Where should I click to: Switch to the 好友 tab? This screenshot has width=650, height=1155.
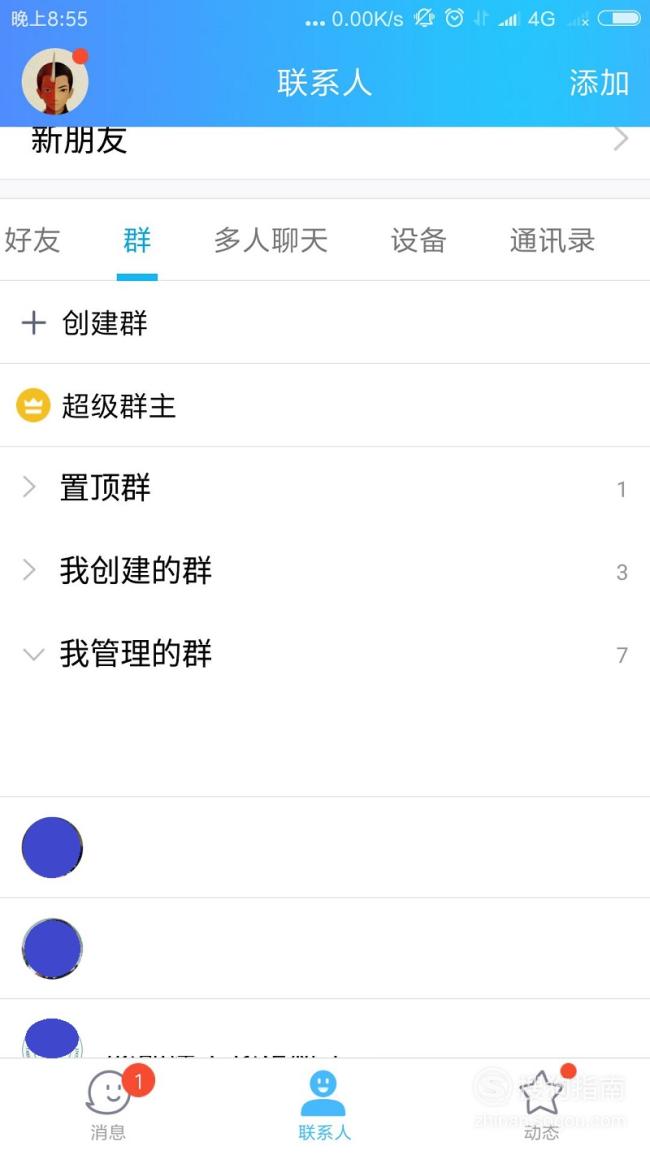coord(32,240)
